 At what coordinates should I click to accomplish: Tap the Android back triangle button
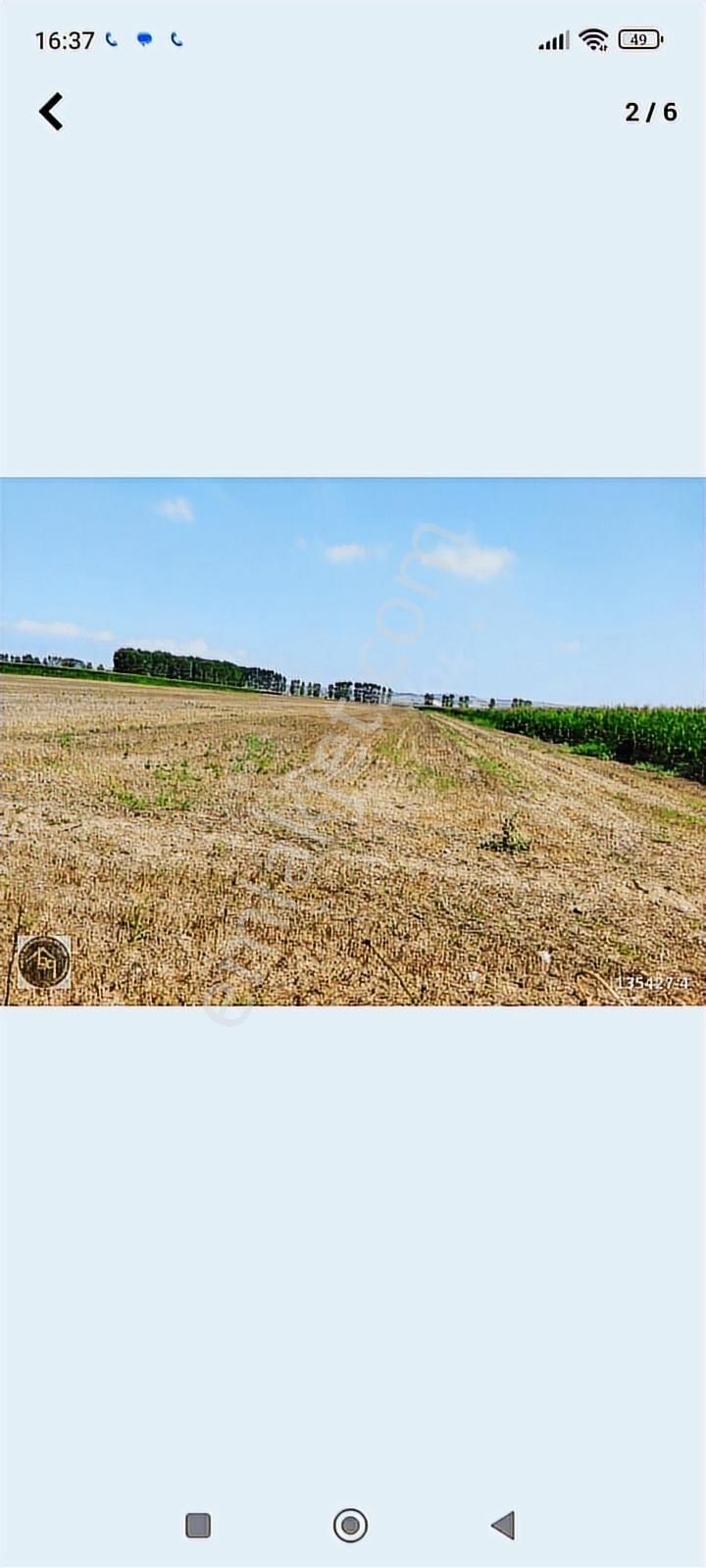pyautogui.click(x=503, y=1525)
